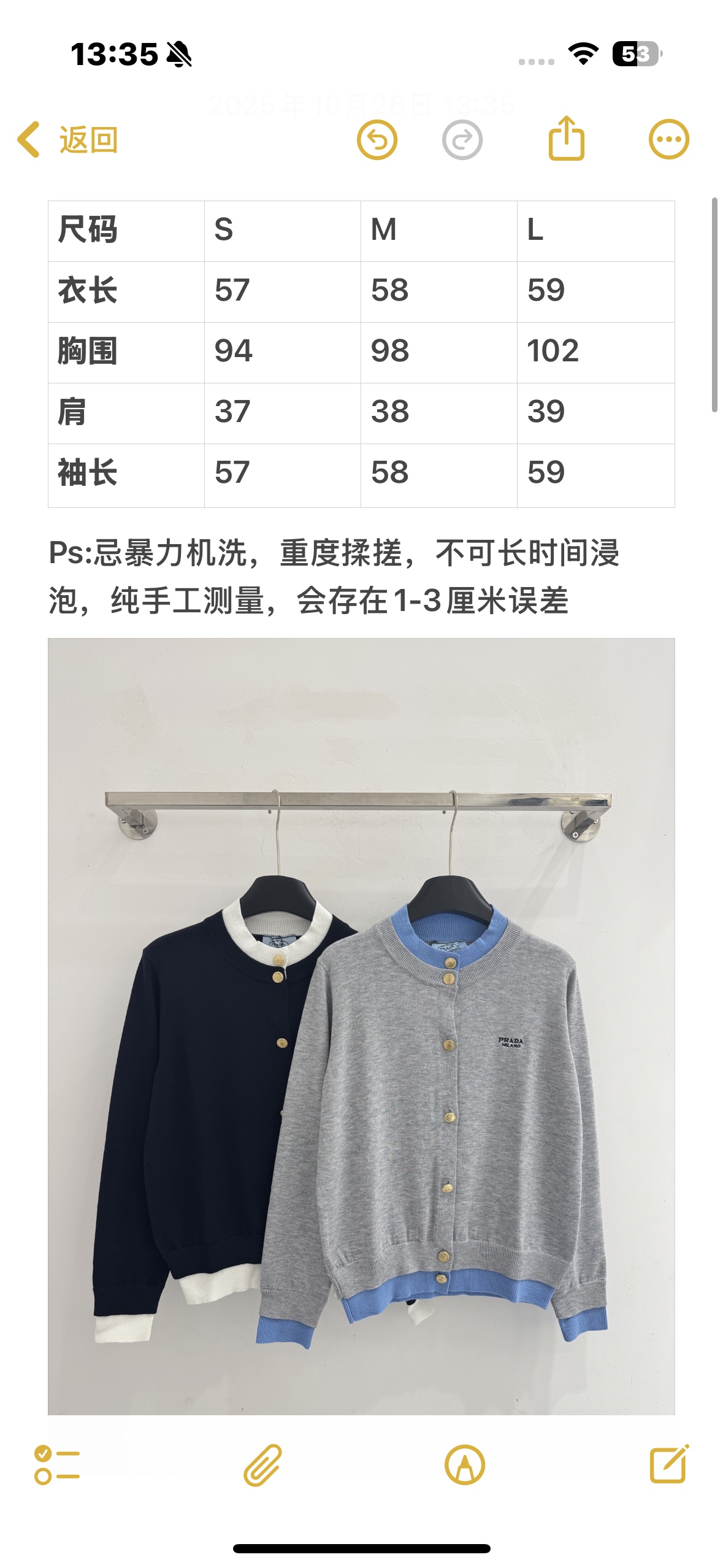Attach a file with the paperclip
This screenshot has height=1568, width=723.
(262, 1465)
